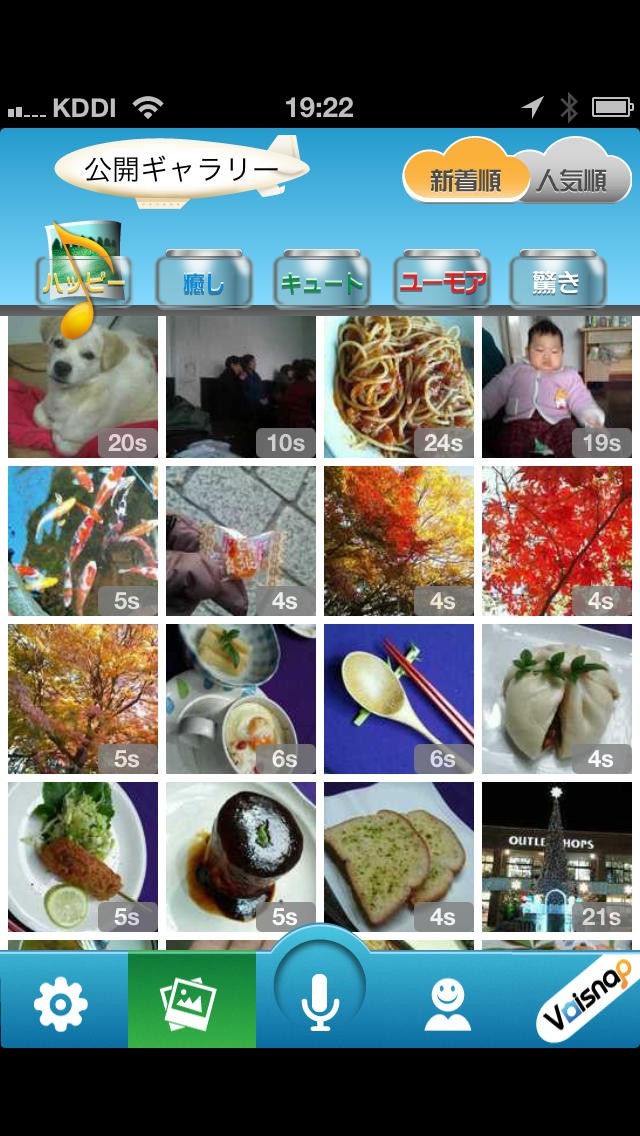This screenshot has height=1136, width=640.
Task: Open the gallery photos tab
Action: 191,1002
